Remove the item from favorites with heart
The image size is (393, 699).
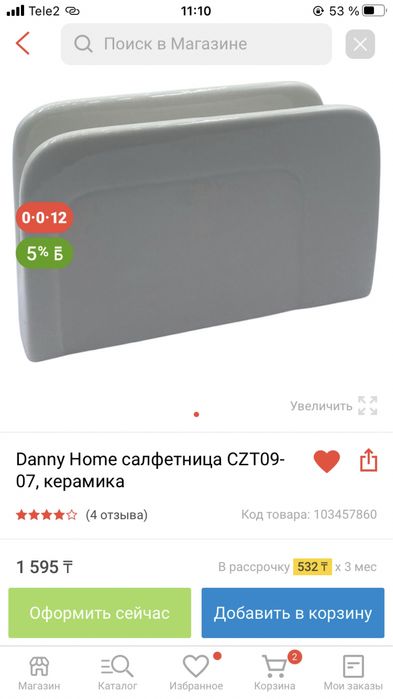[327, 461]
